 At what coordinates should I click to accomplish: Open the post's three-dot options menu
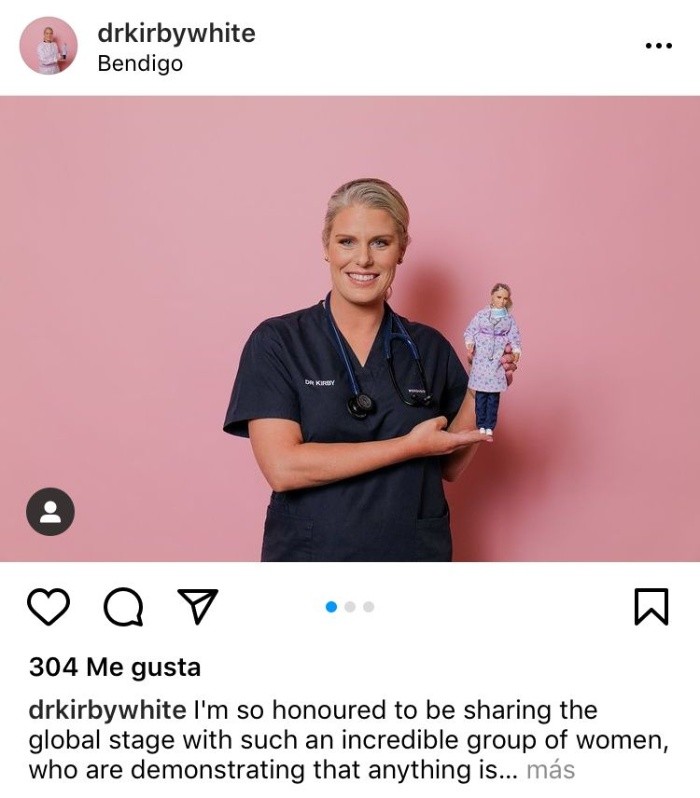coord(658,46)
